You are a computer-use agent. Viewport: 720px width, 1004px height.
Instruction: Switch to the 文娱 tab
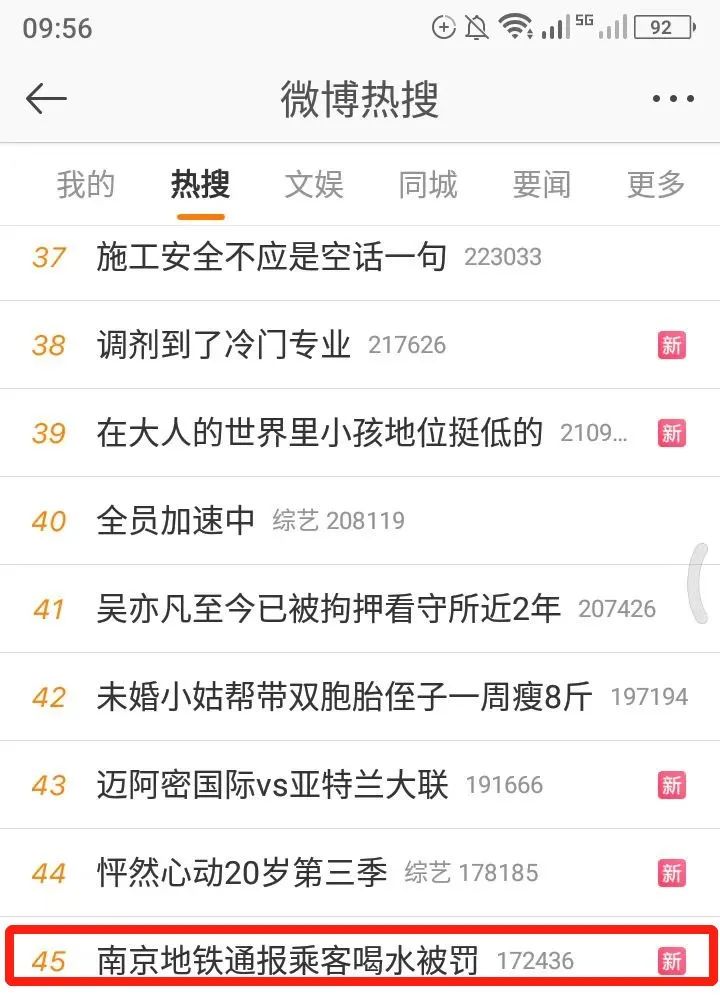coord(314,185)
